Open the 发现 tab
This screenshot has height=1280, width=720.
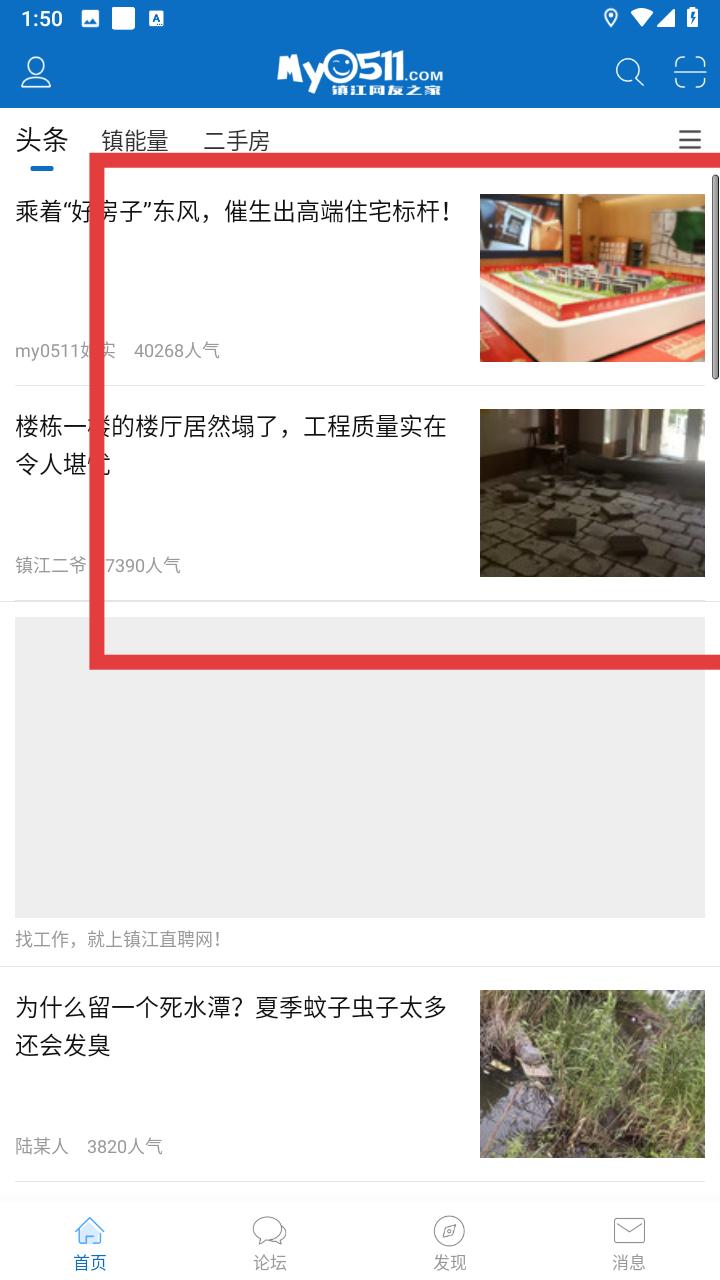450,1244
